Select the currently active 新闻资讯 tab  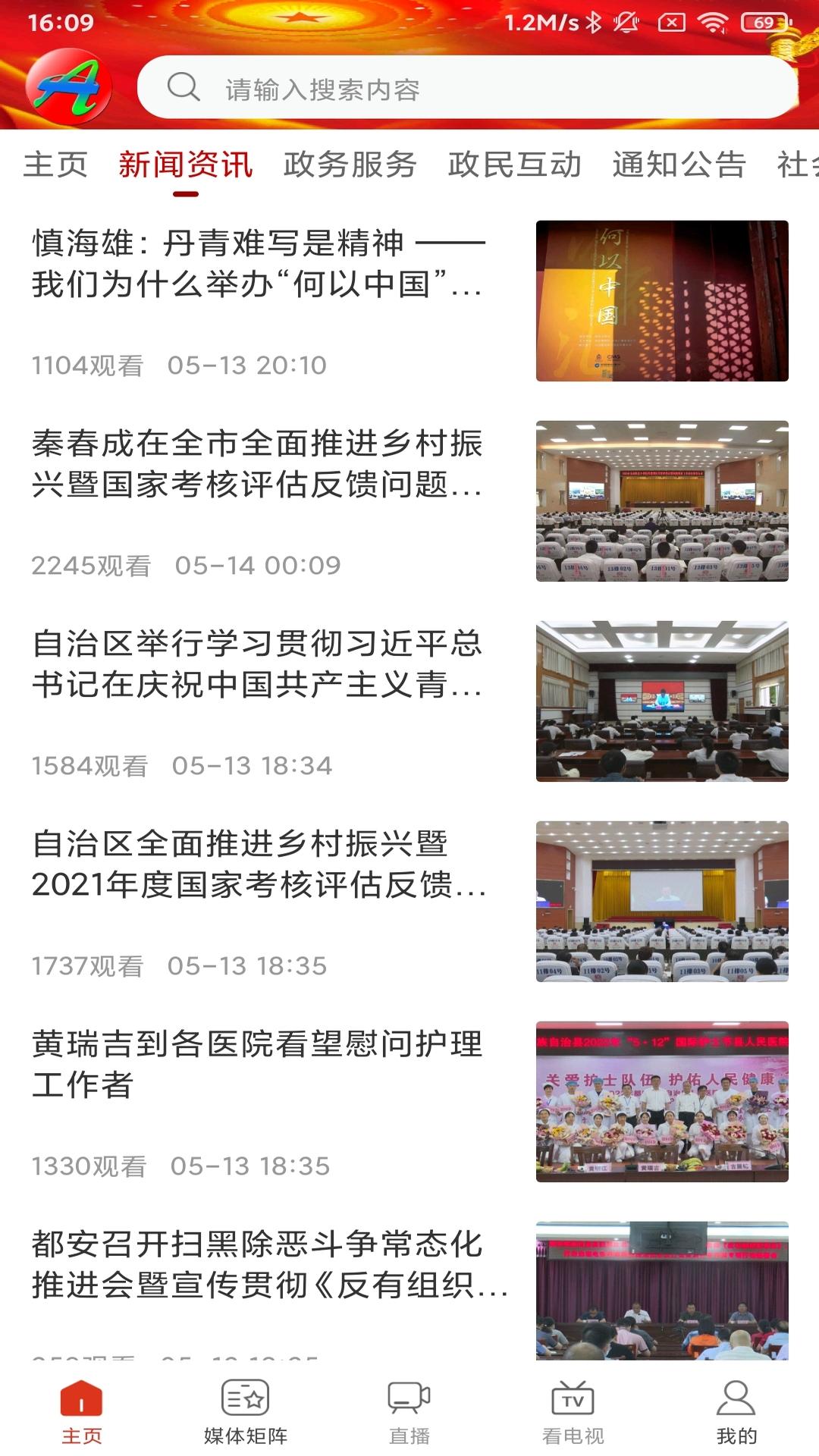tap(185, 164)
